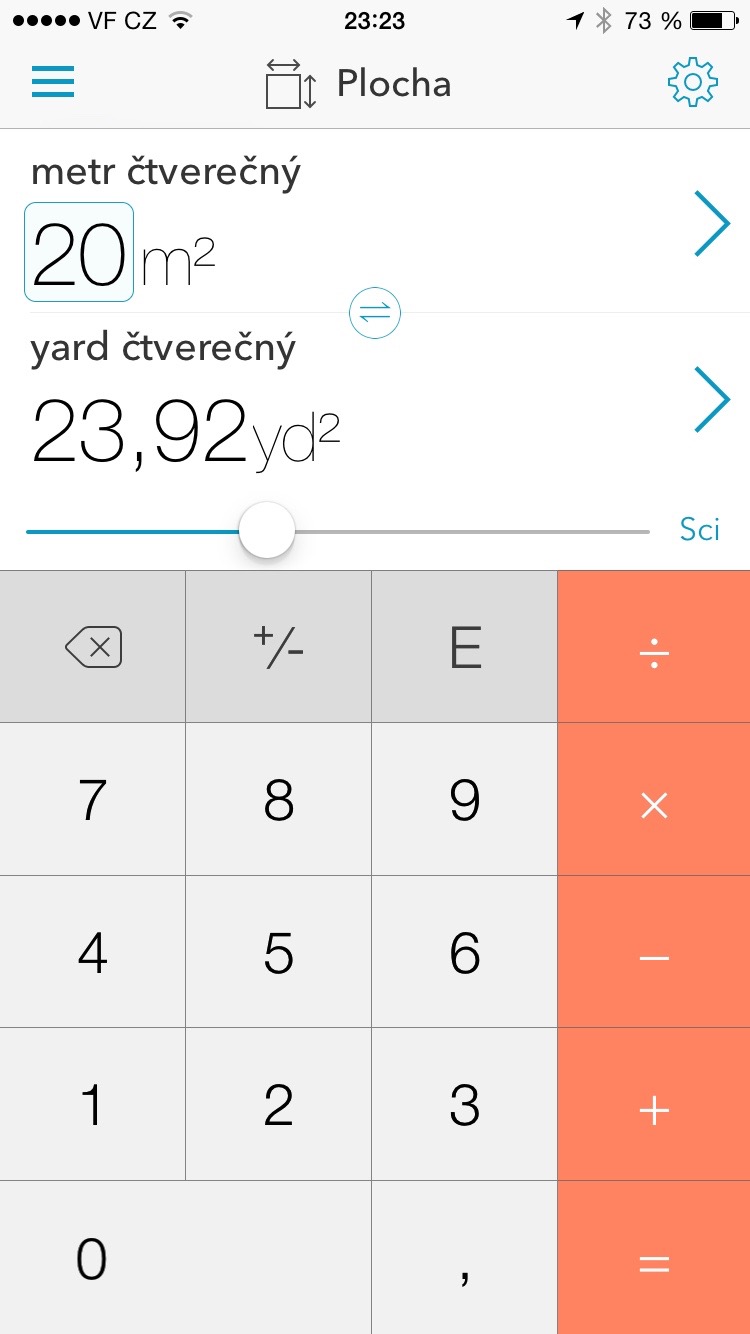Enter digit 5 on keypad
Image resolution: width=750 pixels, height=1334 pixels.
click(278, 953)
